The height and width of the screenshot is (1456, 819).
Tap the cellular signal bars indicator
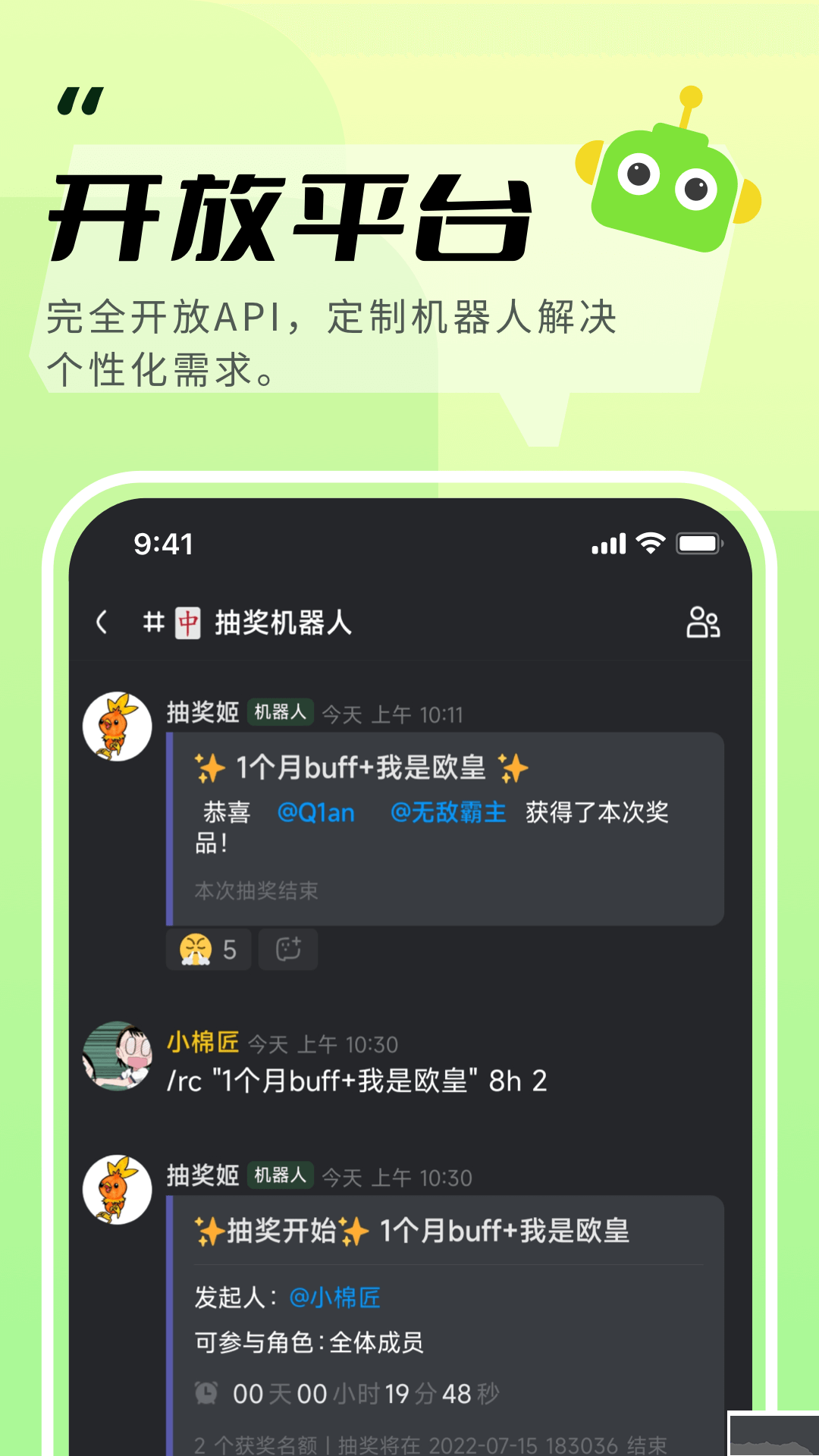coord(608,543)
